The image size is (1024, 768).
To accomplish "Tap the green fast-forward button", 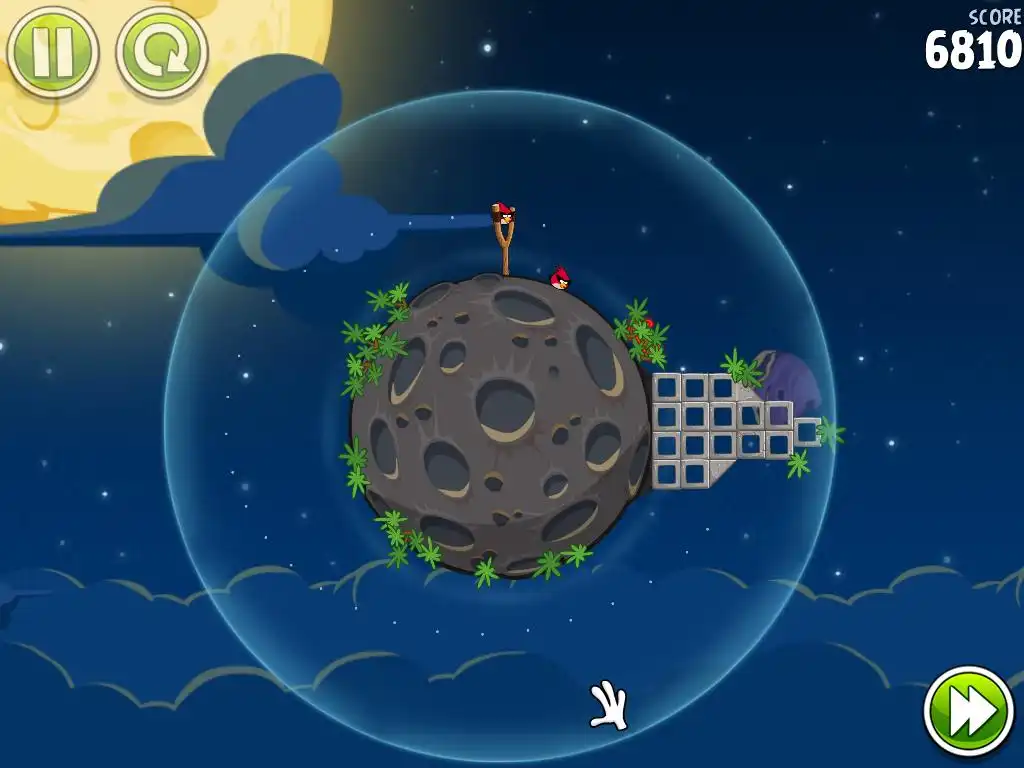I will pyautogui.click(x=968, y=710).
